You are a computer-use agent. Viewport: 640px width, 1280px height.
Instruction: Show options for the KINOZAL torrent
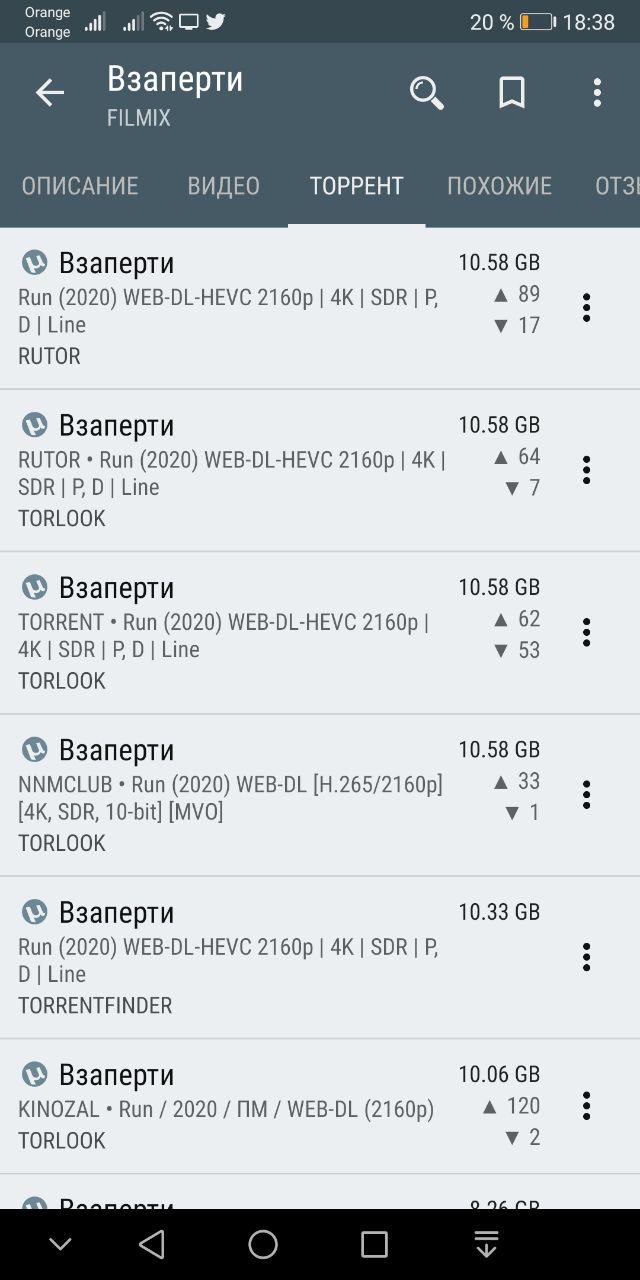coord(587,1106)
